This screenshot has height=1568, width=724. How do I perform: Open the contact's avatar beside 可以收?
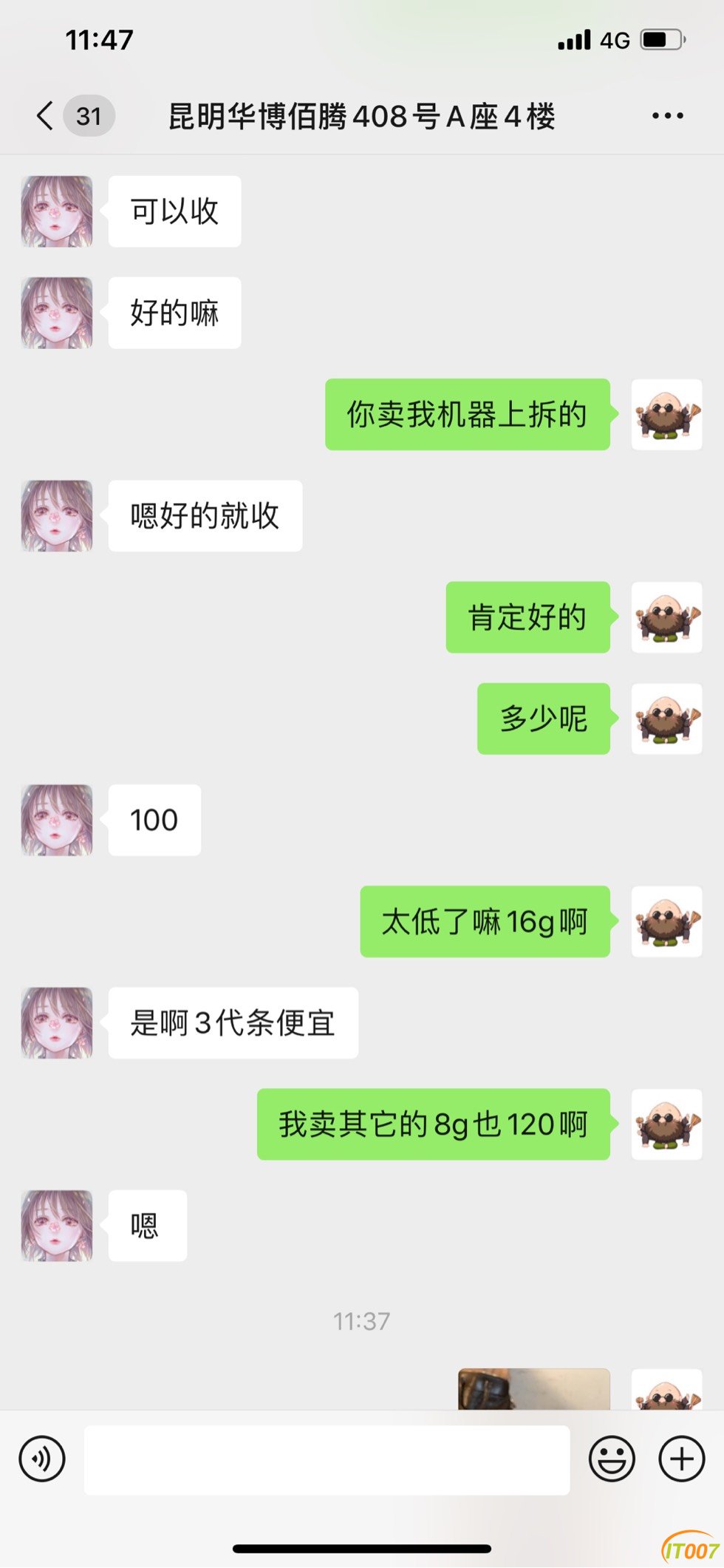57,211
